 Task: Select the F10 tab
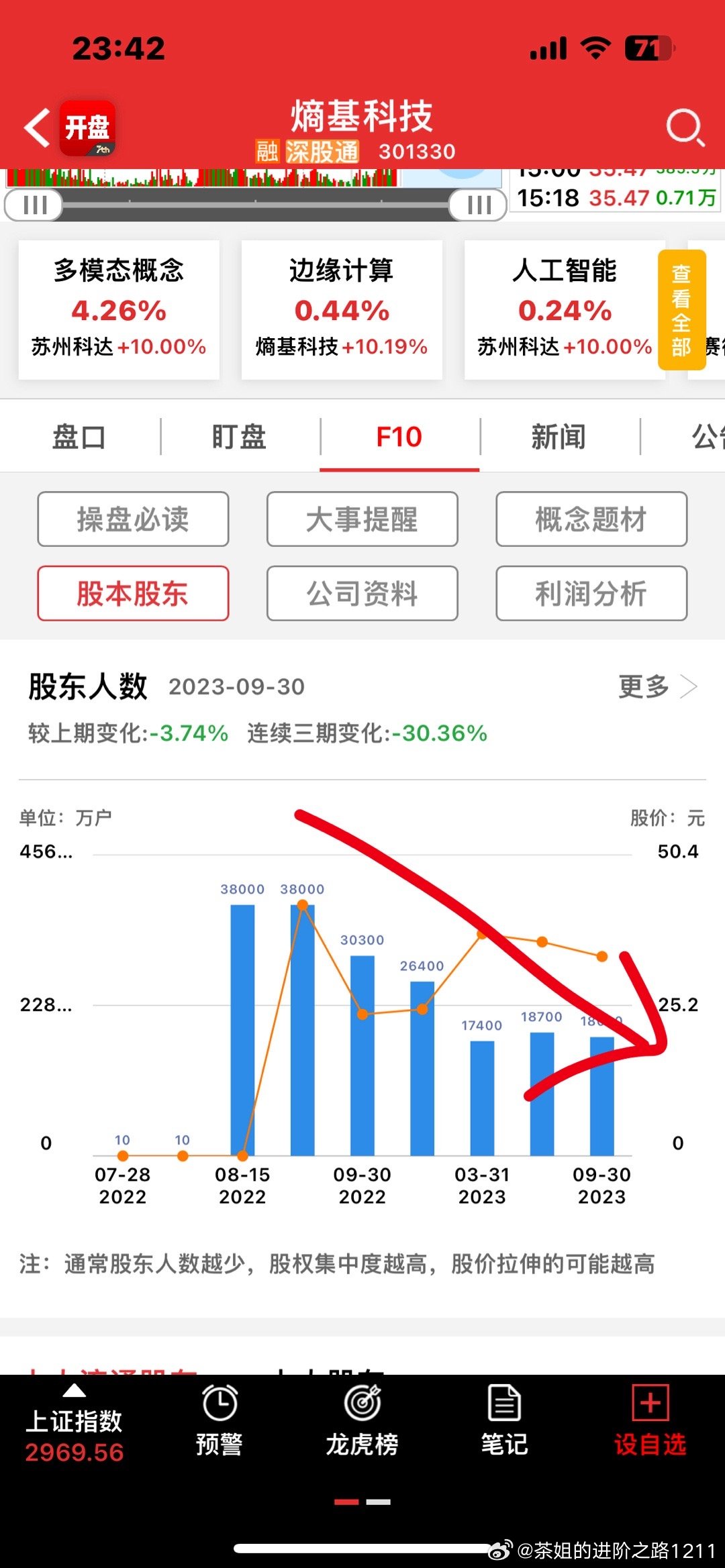pyautogui.click(x=399, y=437)
